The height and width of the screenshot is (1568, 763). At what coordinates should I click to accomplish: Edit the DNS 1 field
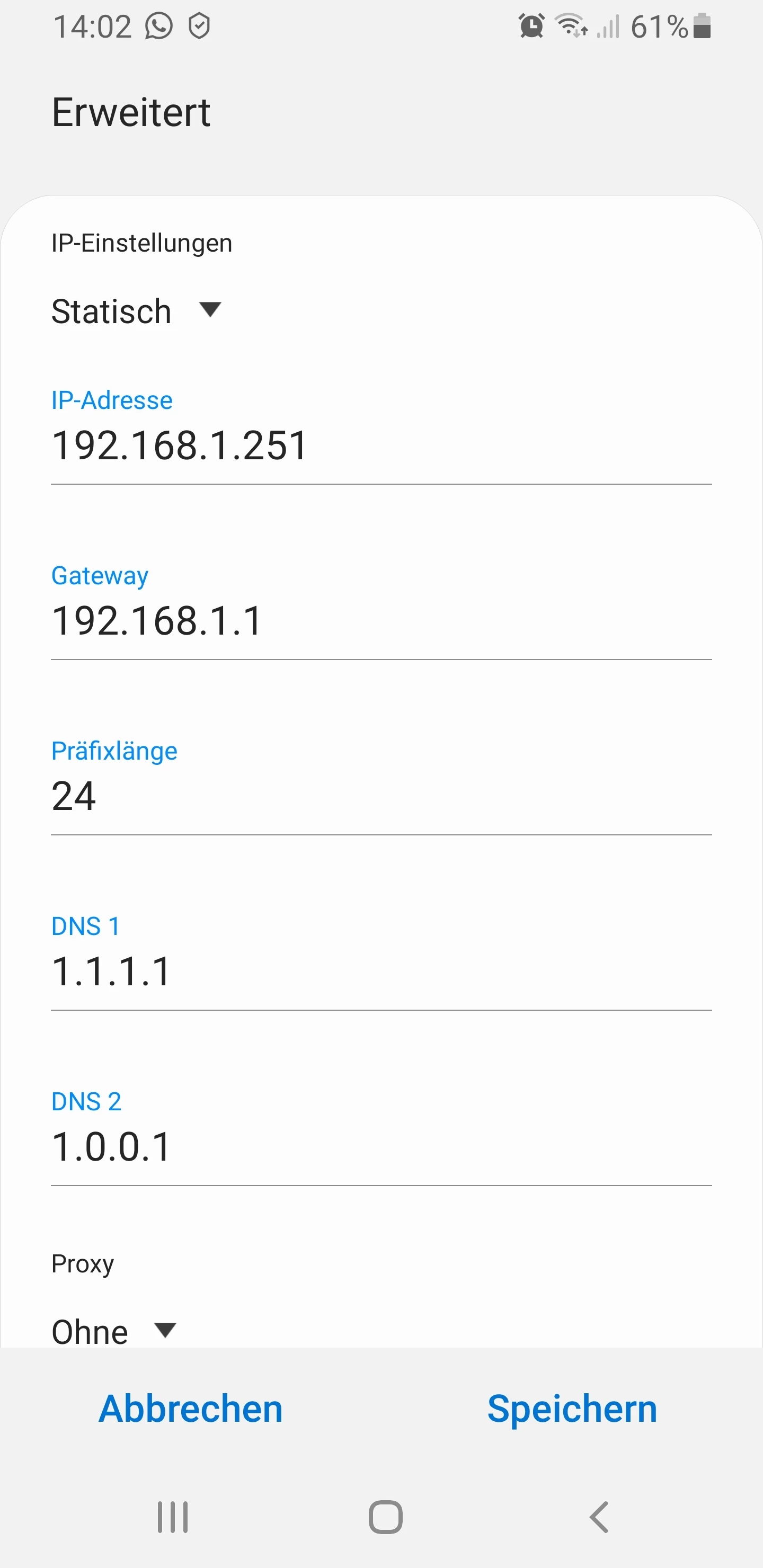point(380,972)
